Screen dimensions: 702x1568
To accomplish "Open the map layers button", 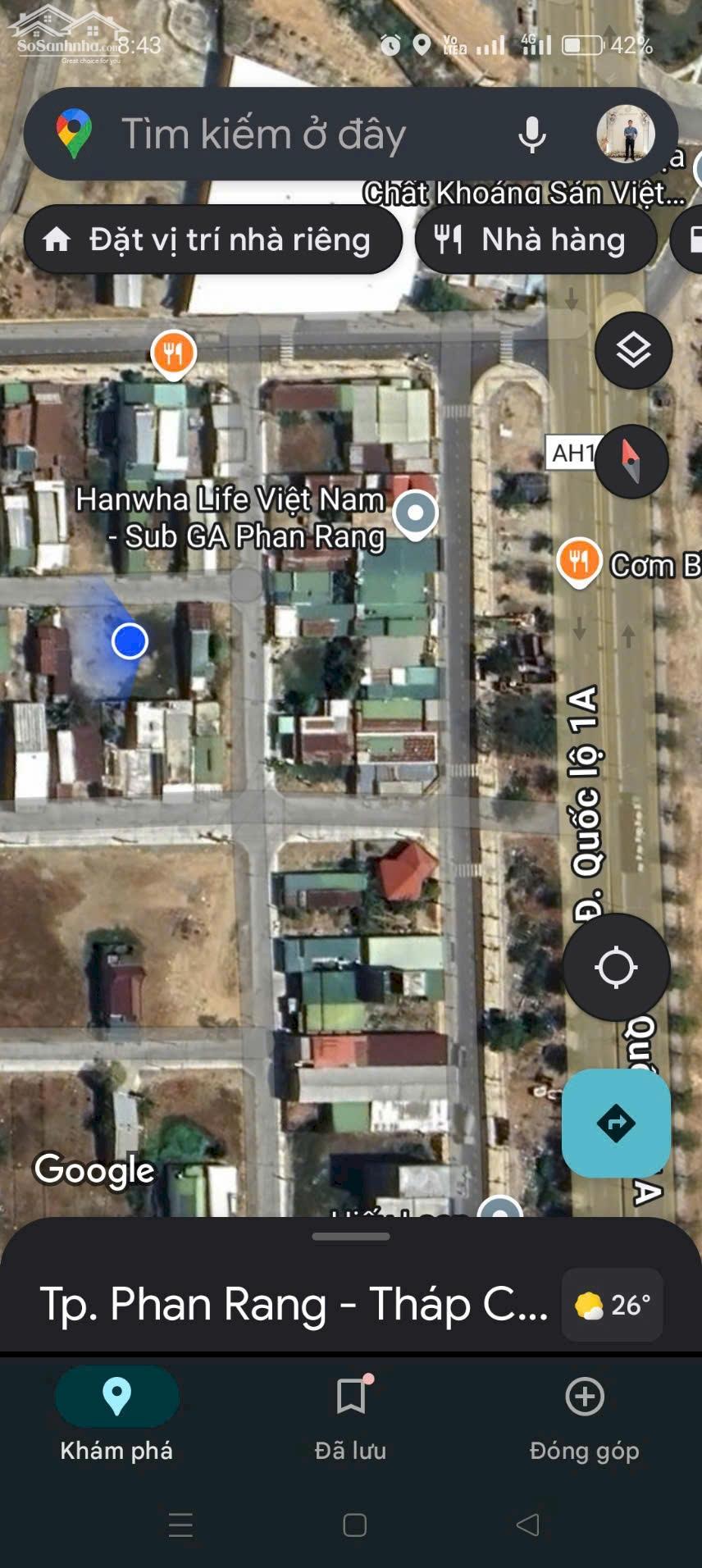I will [633, 351].
